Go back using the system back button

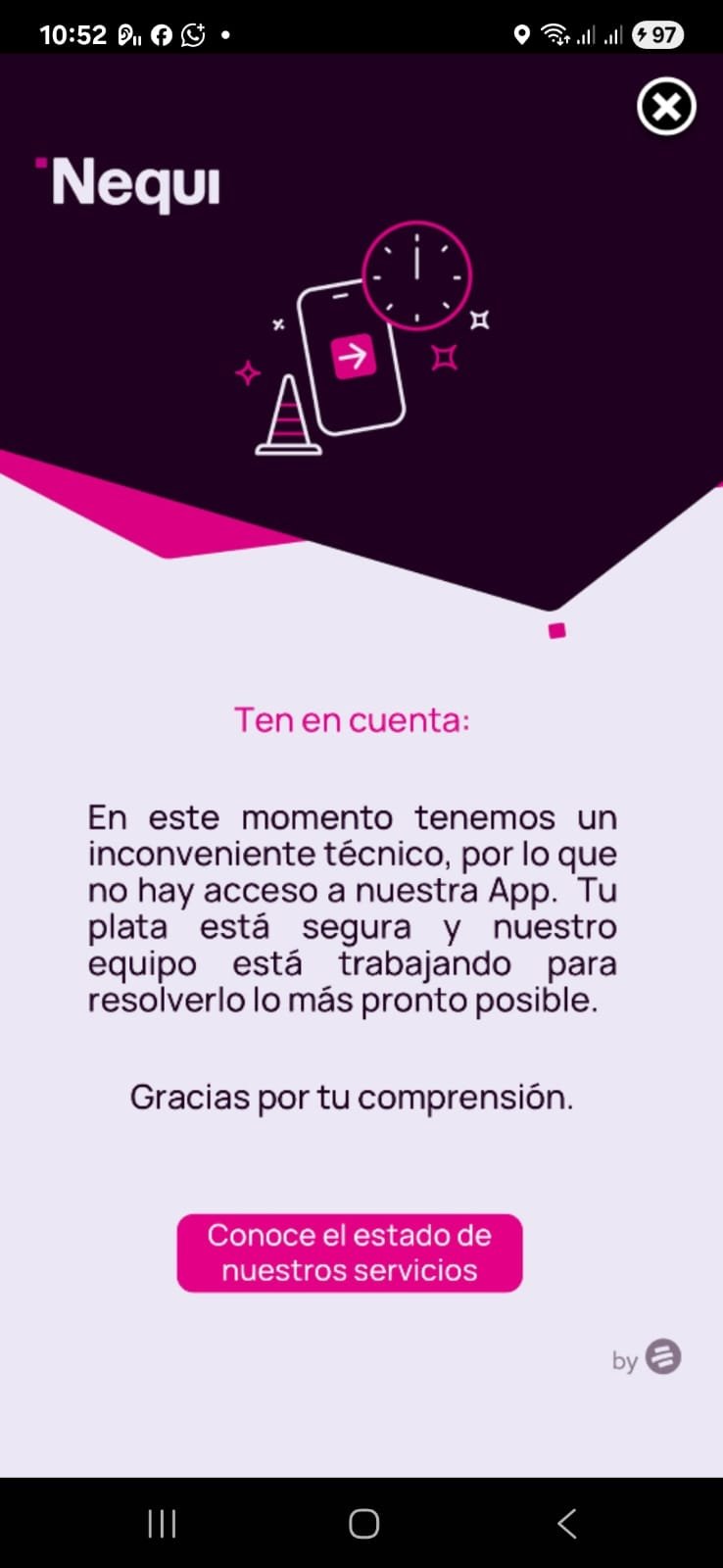[566, 1523]
